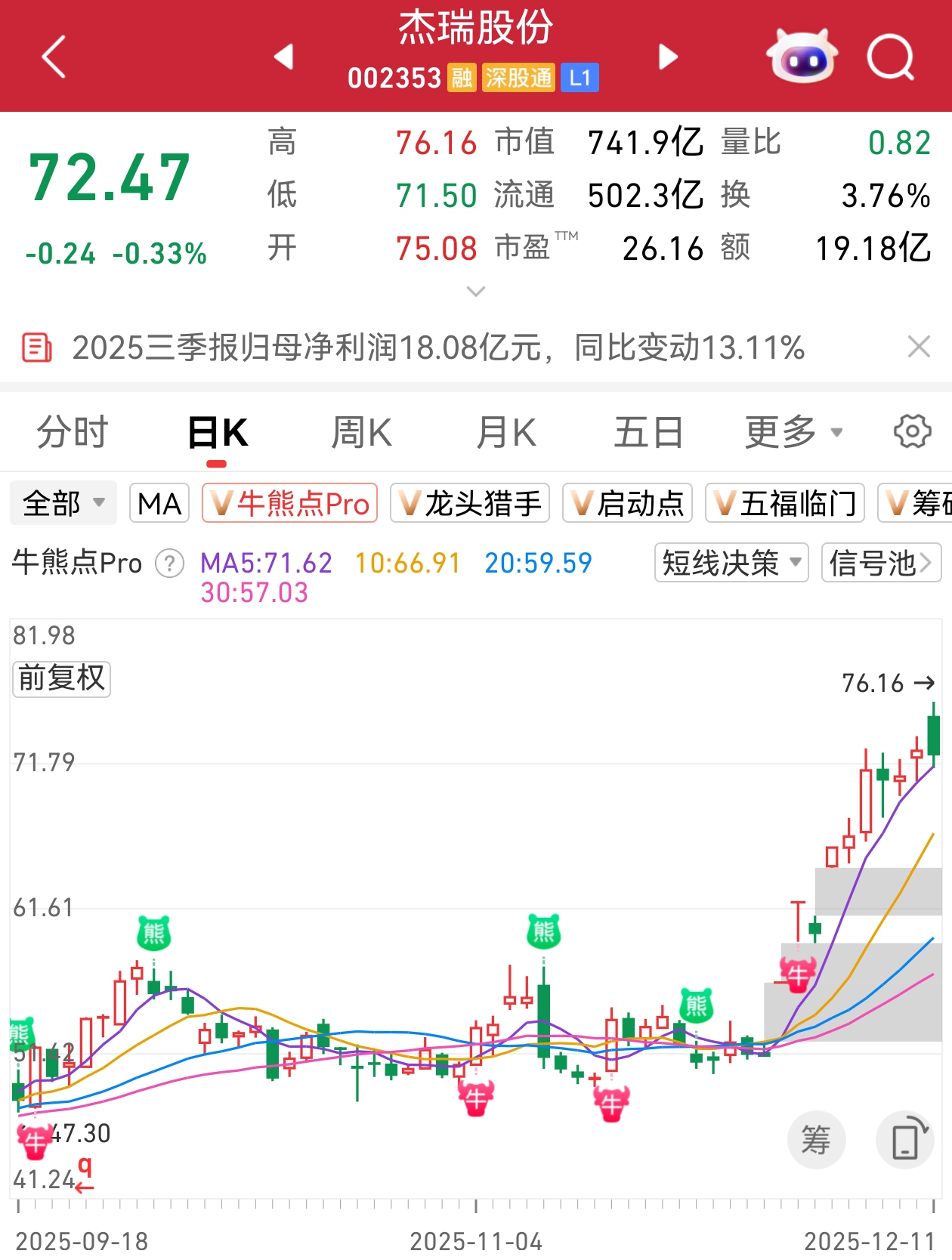This screenshot has height=1260, width=952.
Task: Tap the 前复权 adjustment button
Action: point(62,678)
